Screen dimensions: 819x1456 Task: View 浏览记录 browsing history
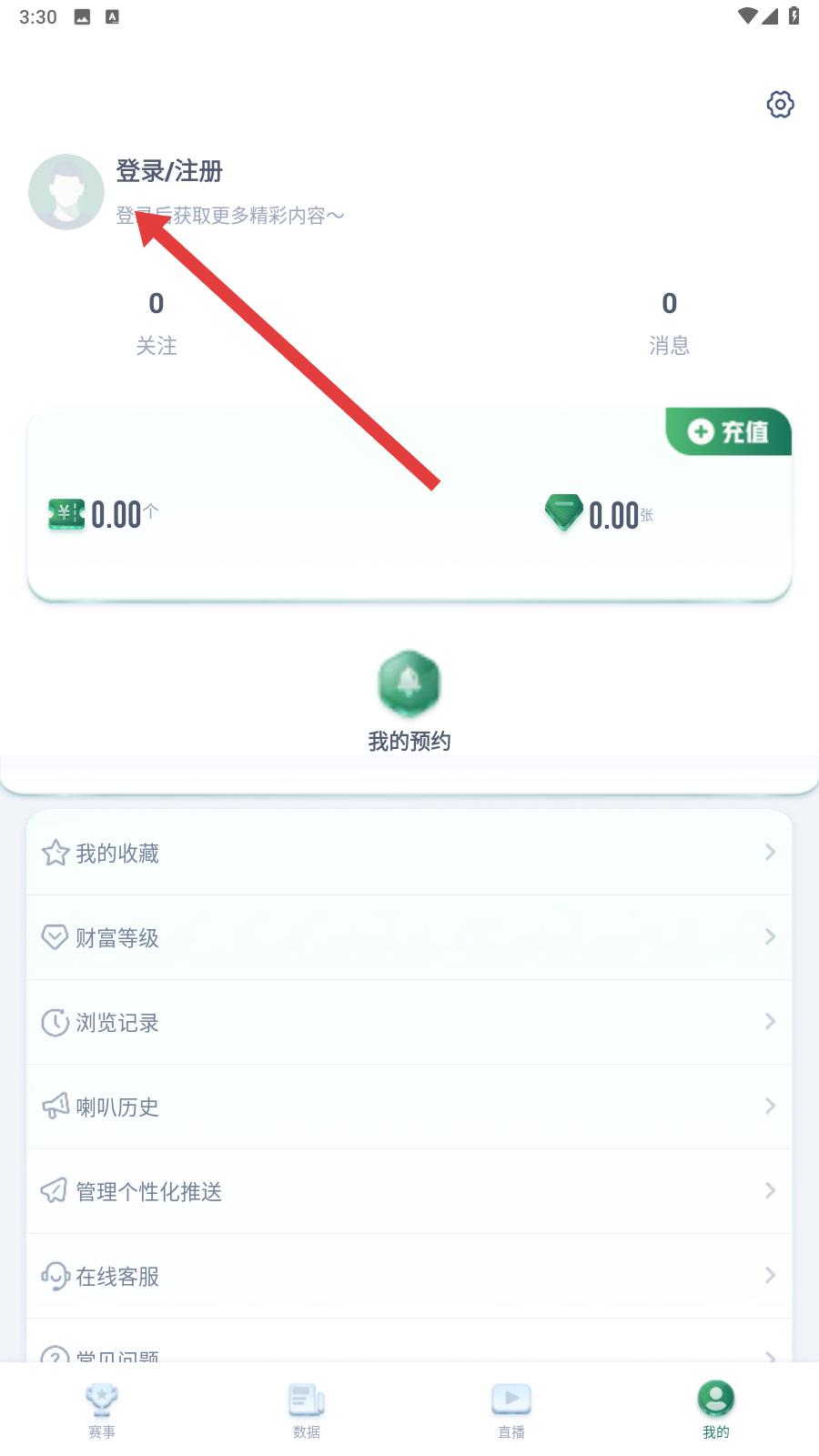tap(409, 1022)
